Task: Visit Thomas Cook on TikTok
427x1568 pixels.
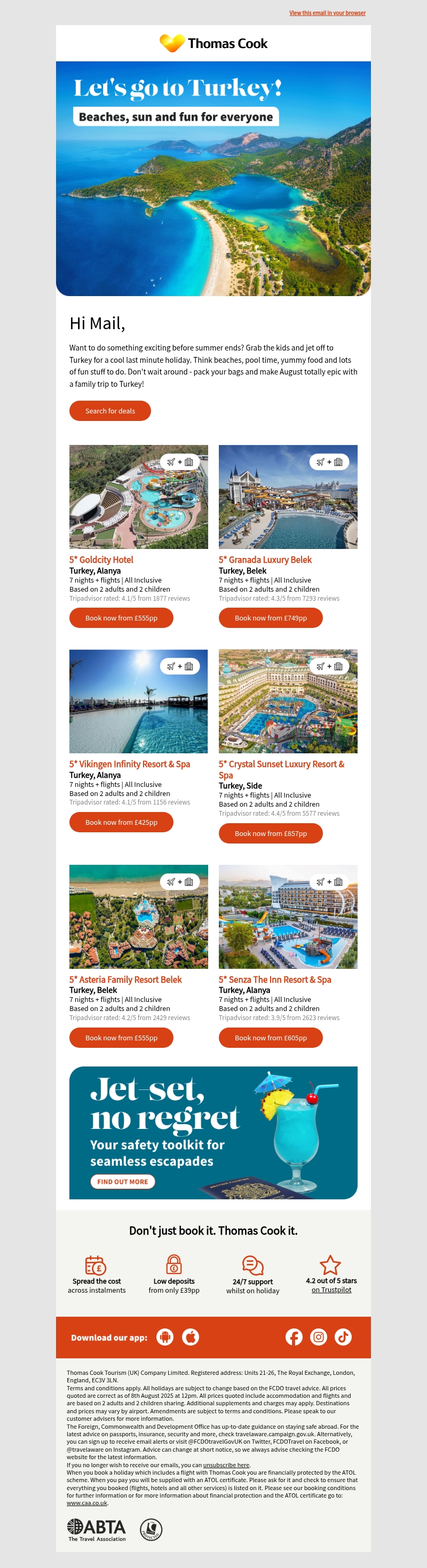Action: [x=343, y=1338]
